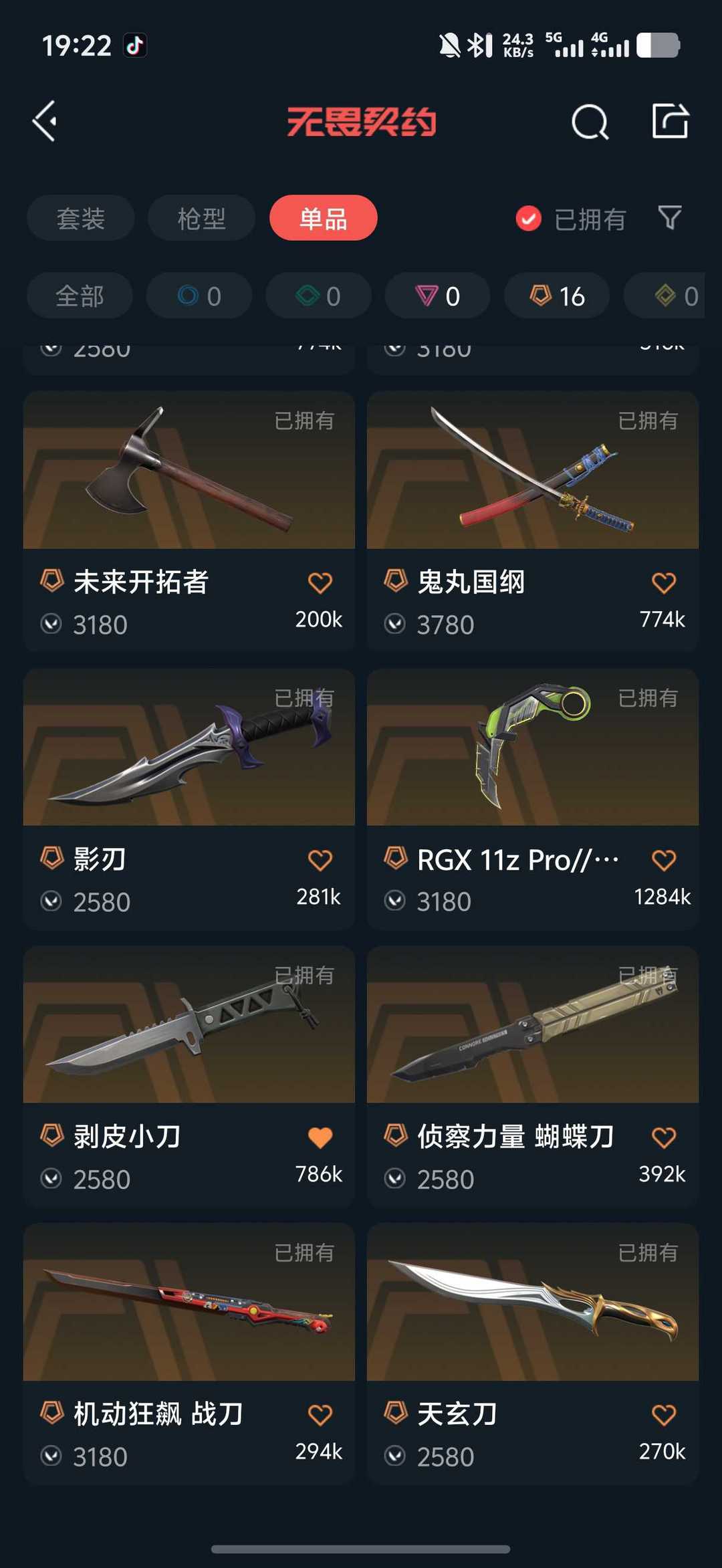Filter by the purple rarity chip
The width and height of the screenshot is (722, 1568).
[437, 296]
